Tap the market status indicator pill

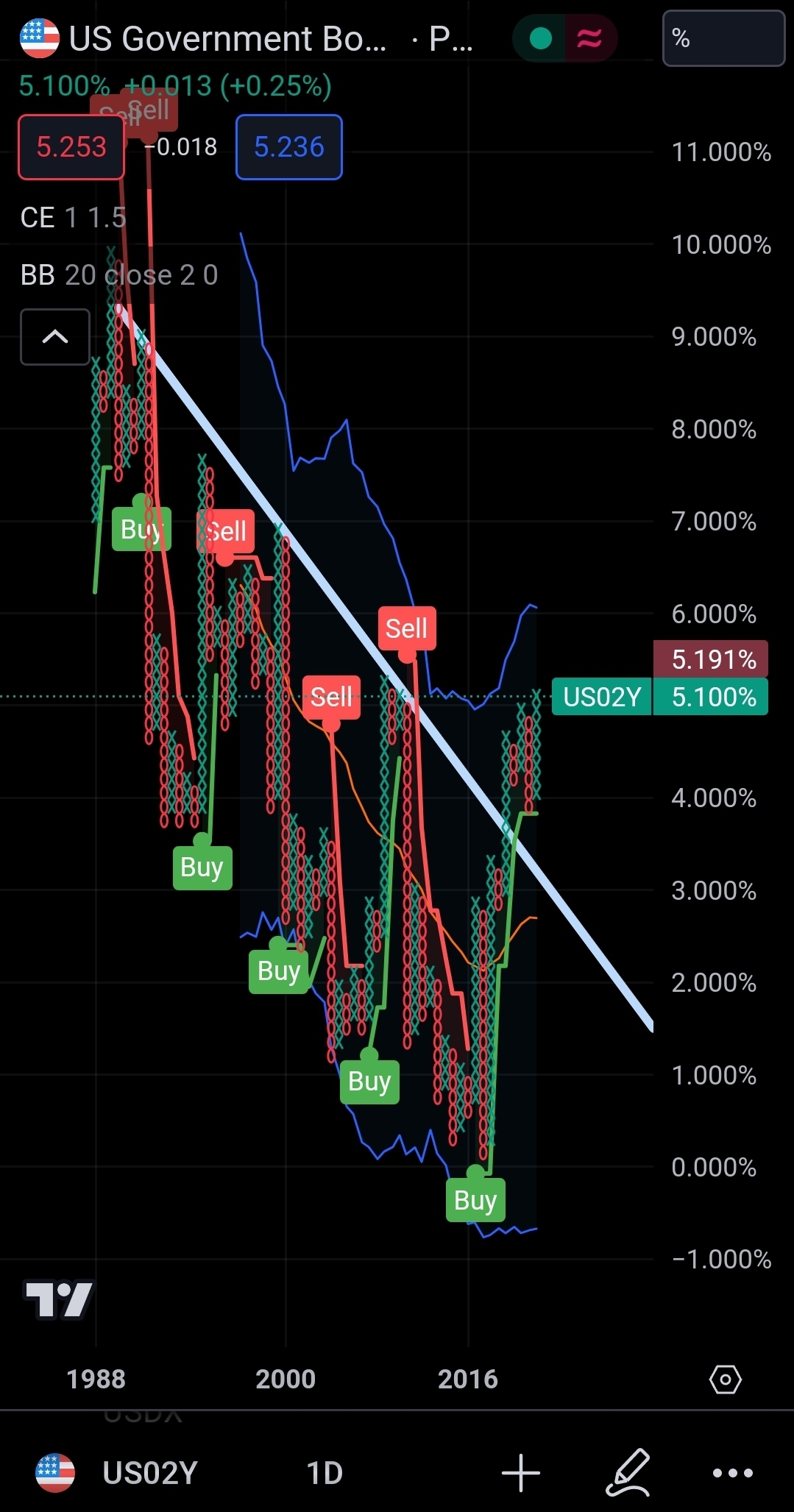coord(564,38)
